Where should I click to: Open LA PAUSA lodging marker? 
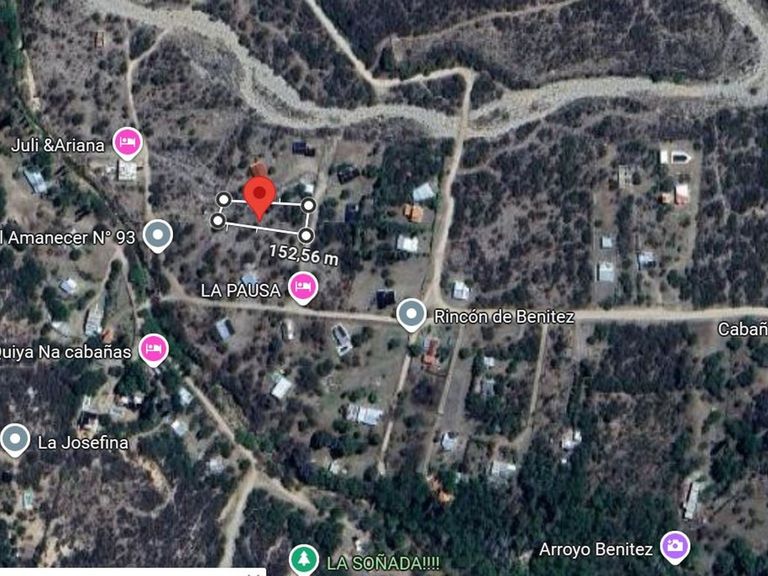tap(303, 289)
